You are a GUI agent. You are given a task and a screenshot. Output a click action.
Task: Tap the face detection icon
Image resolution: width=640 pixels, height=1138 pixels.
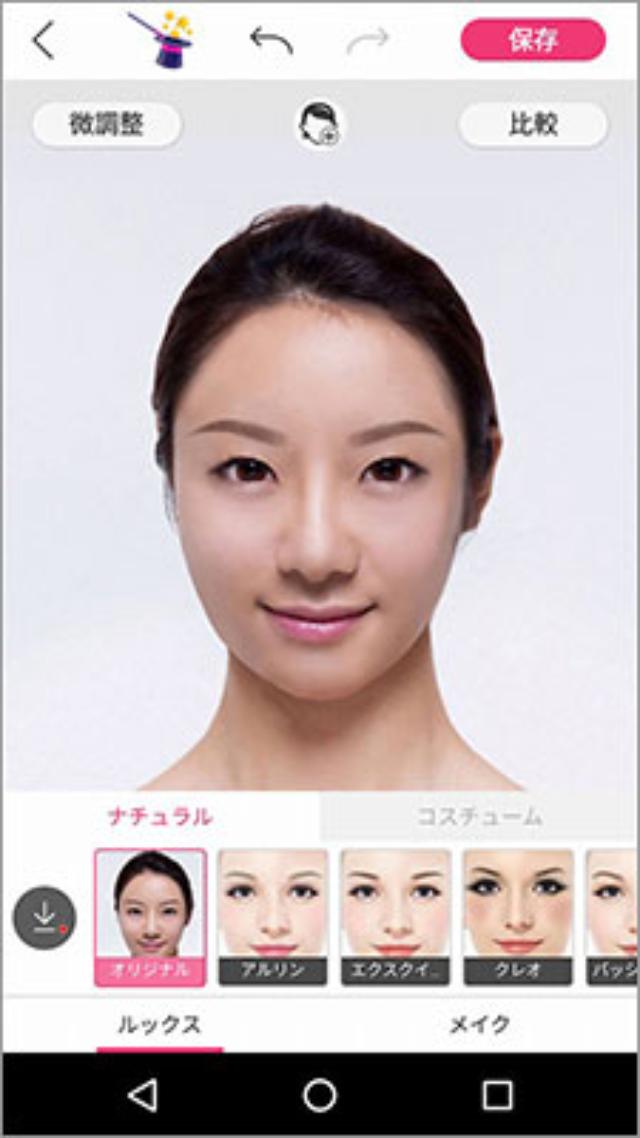[x=319, y=126]
